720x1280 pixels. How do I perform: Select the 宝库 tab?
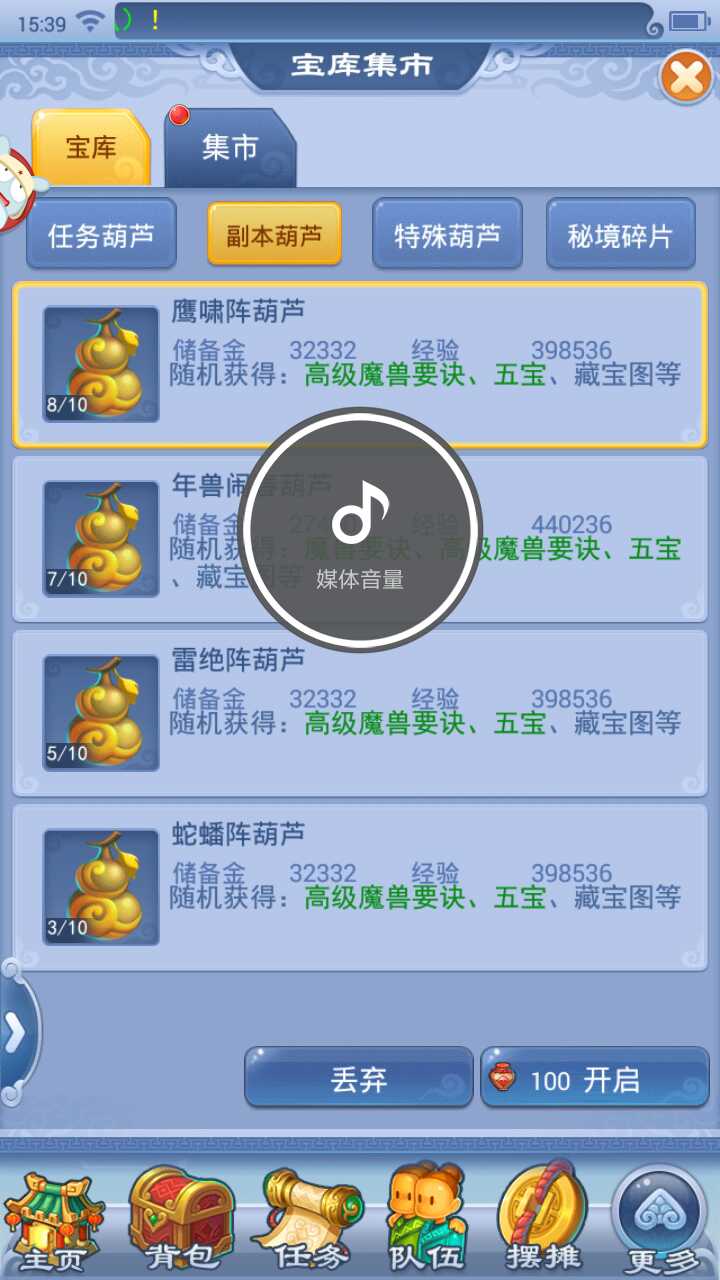tap(91, 149)
